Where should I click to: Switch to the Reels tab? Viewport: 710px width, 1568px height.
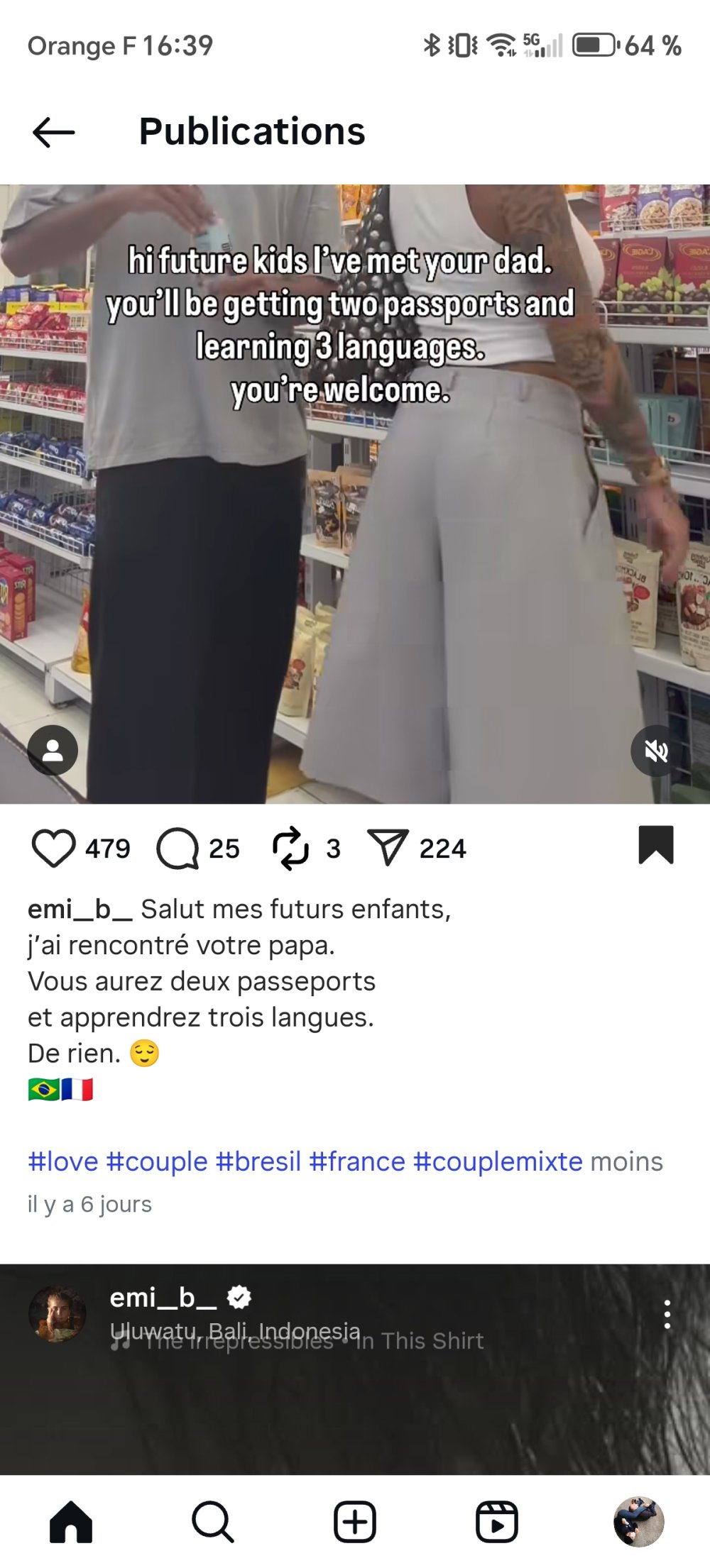point(496,1521)
